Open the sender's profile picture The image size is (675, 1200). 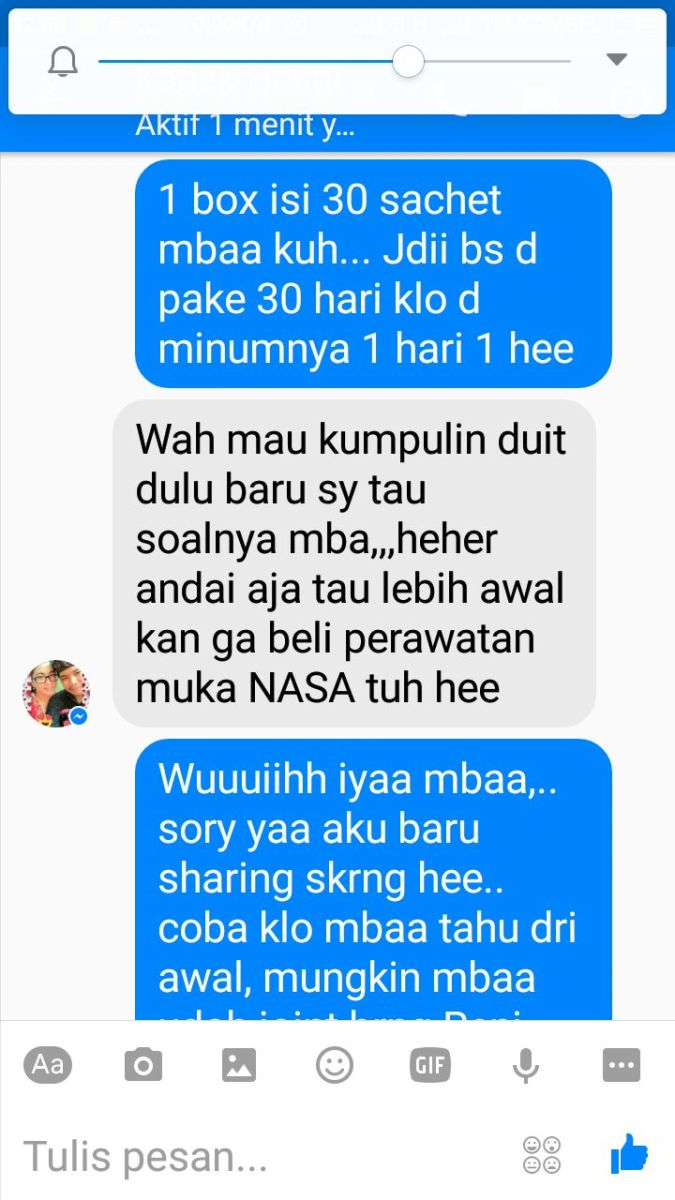56,693
